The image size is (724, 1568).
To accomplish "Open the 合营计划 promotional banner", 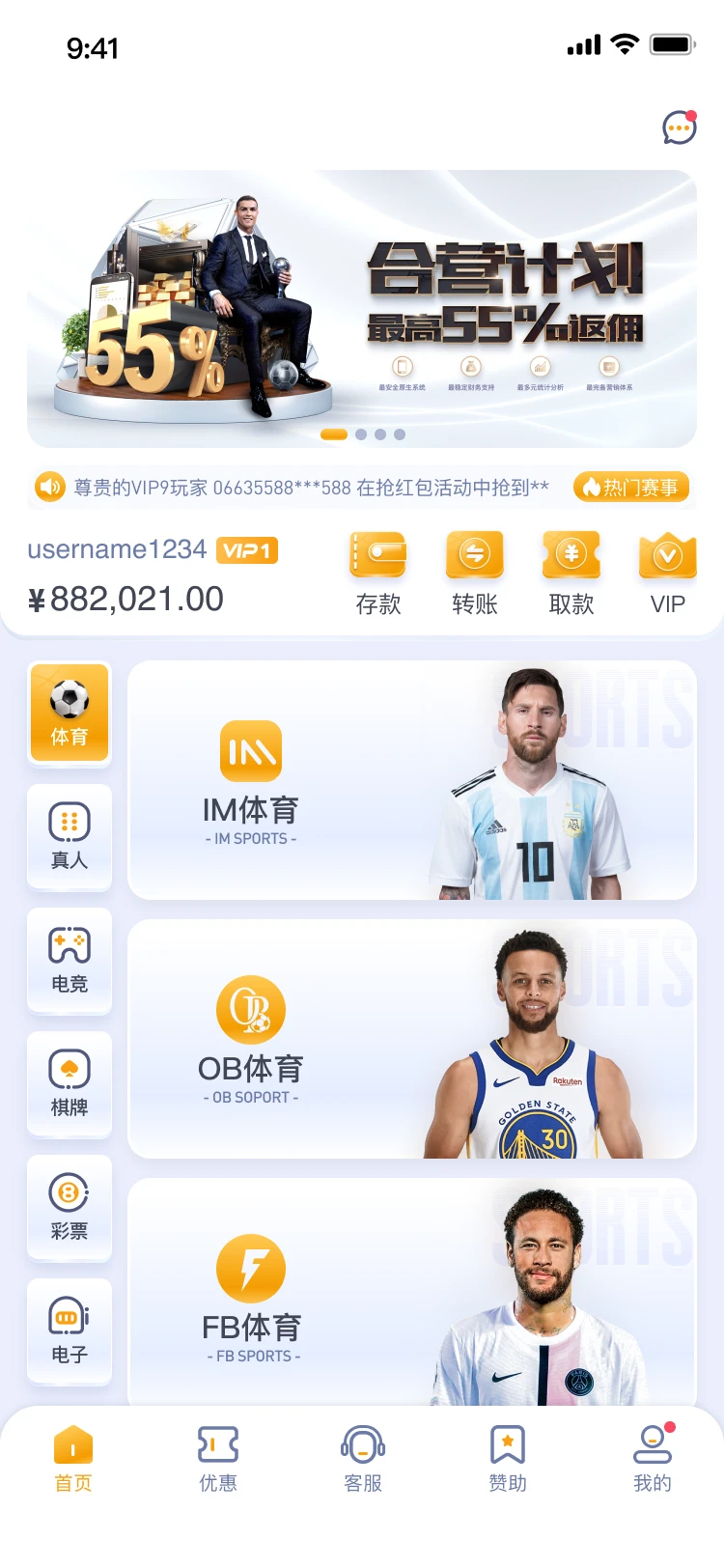I will click(362, 309).
